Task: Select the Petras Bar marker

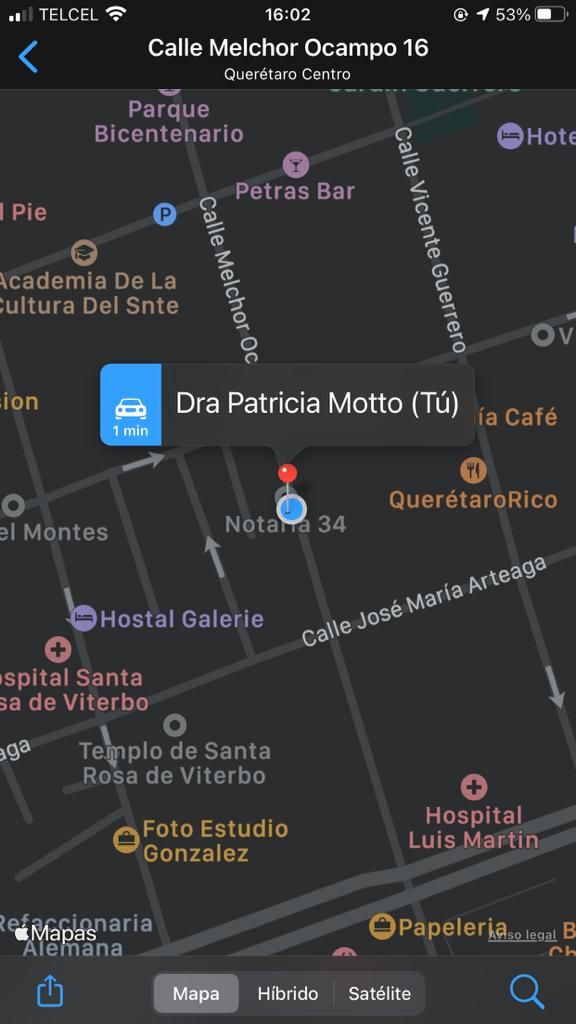Action: [x=296, y=165]
